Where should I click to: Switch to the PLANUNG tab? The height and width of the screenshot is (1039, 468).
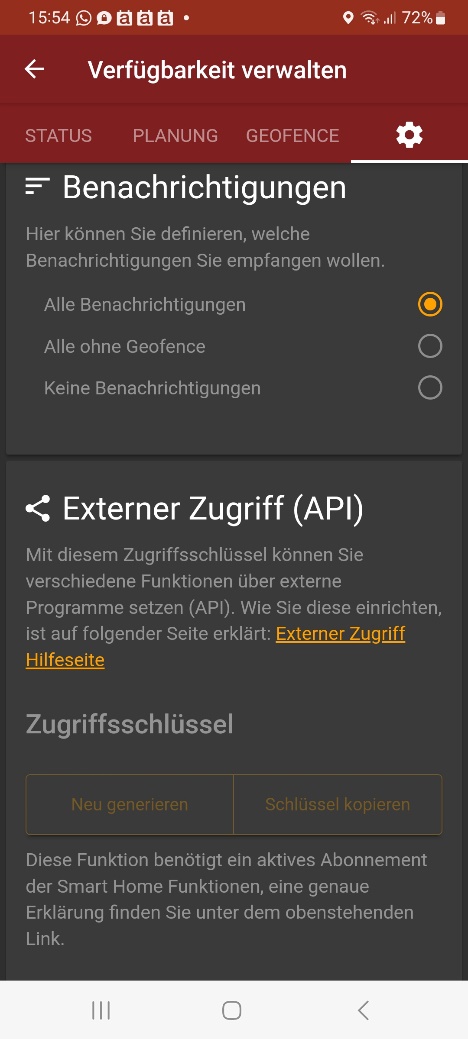(x=175, y=136)
